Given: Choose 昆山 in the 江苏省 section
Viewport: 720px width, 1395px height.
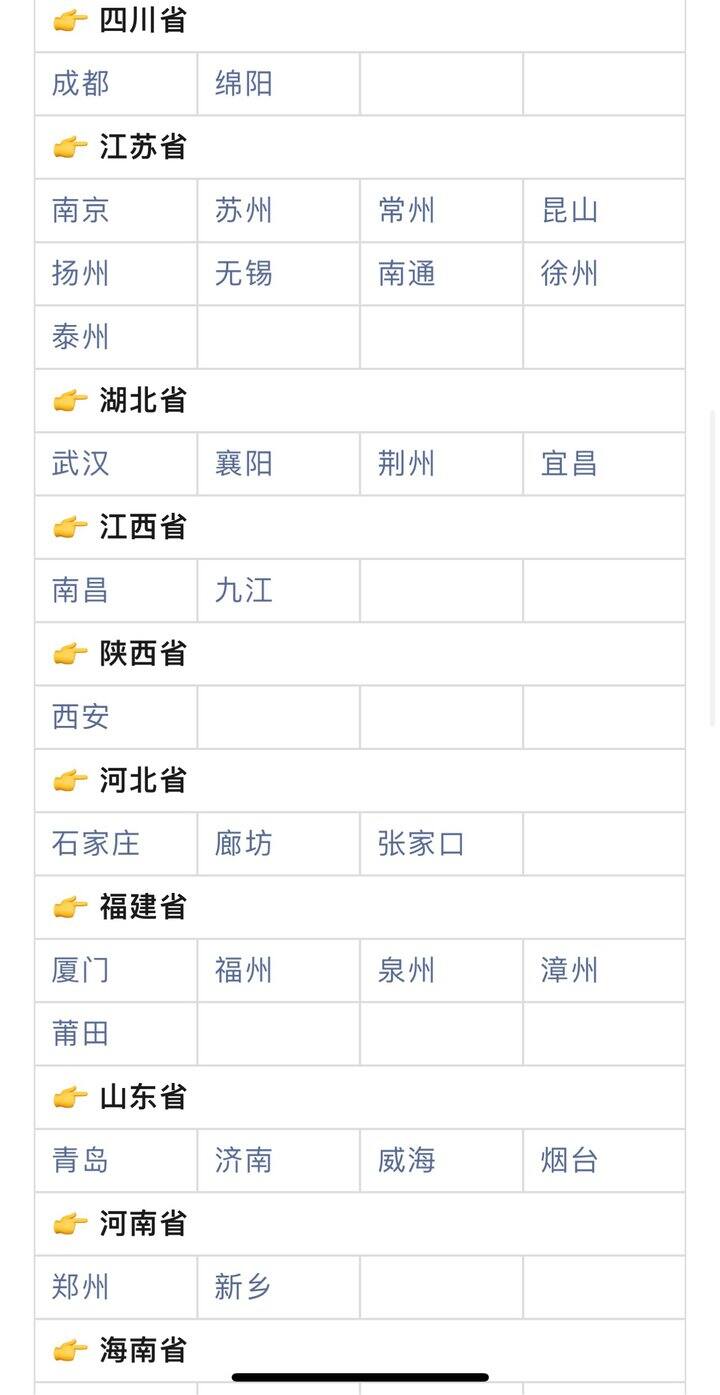Looking at the screenshot, I should point(570,211).
